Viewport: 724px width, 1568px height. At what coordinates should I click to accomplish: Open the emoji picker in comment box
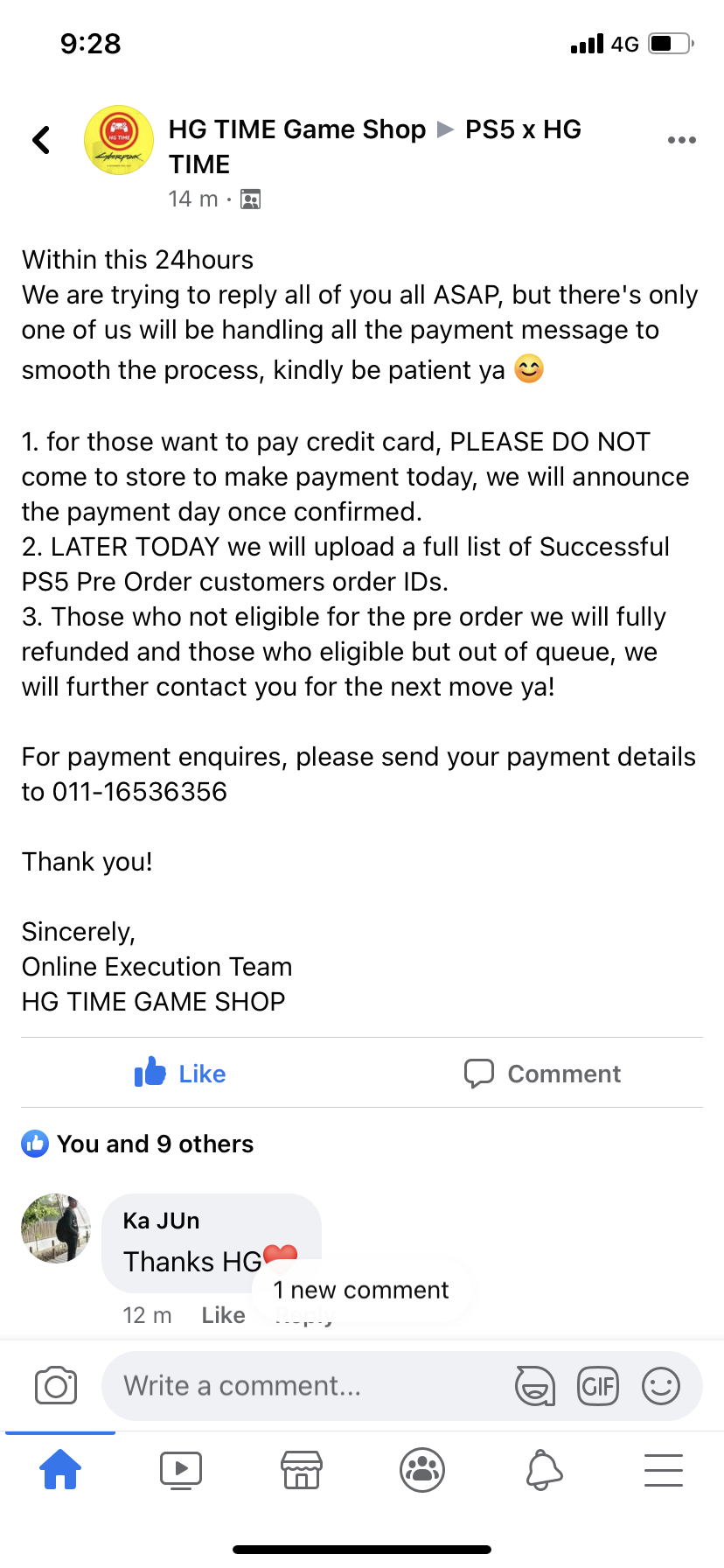[x=661, y=1386]
